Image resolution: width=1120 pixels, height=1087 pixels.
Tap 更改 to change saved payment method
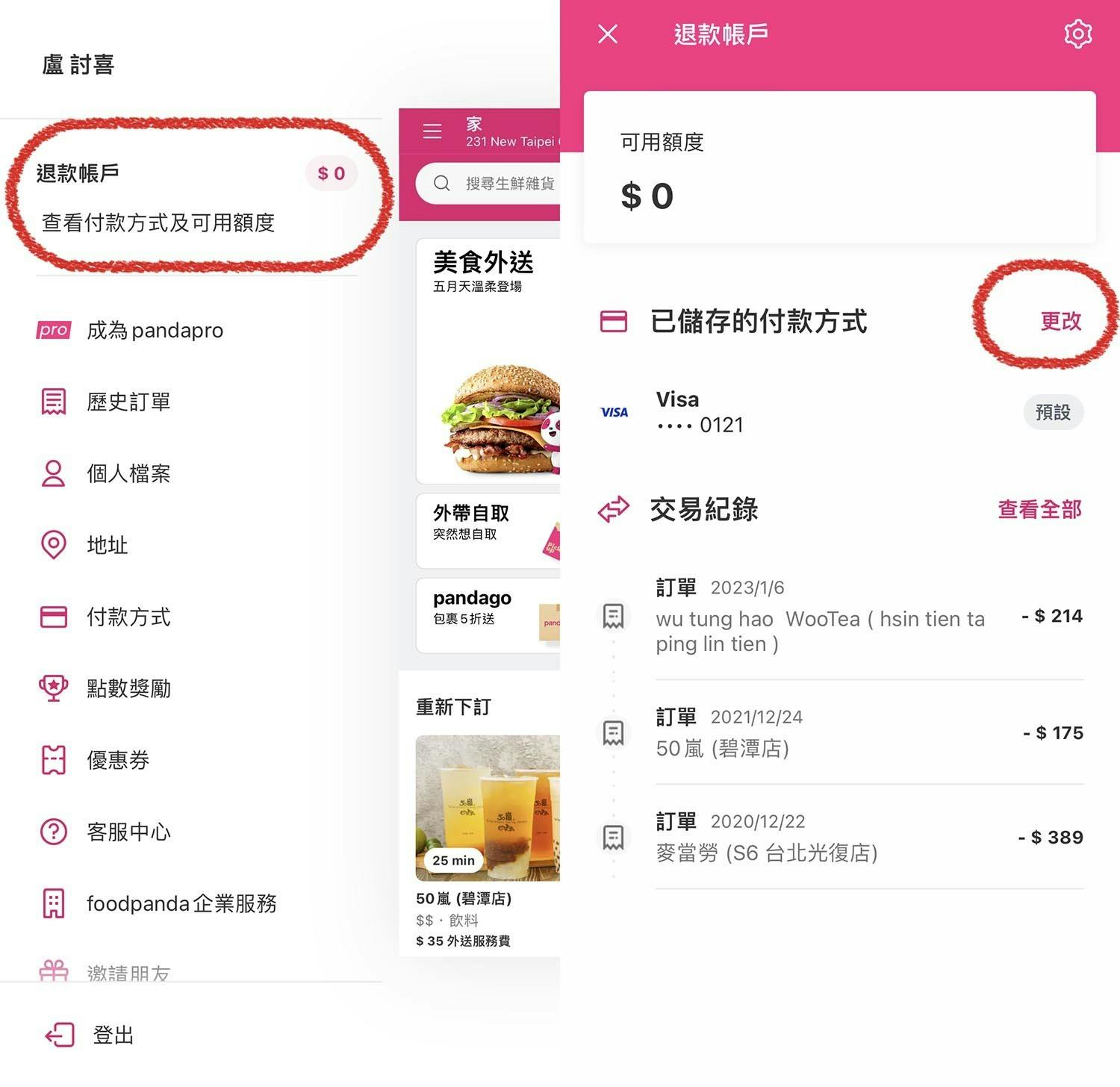1060,321
